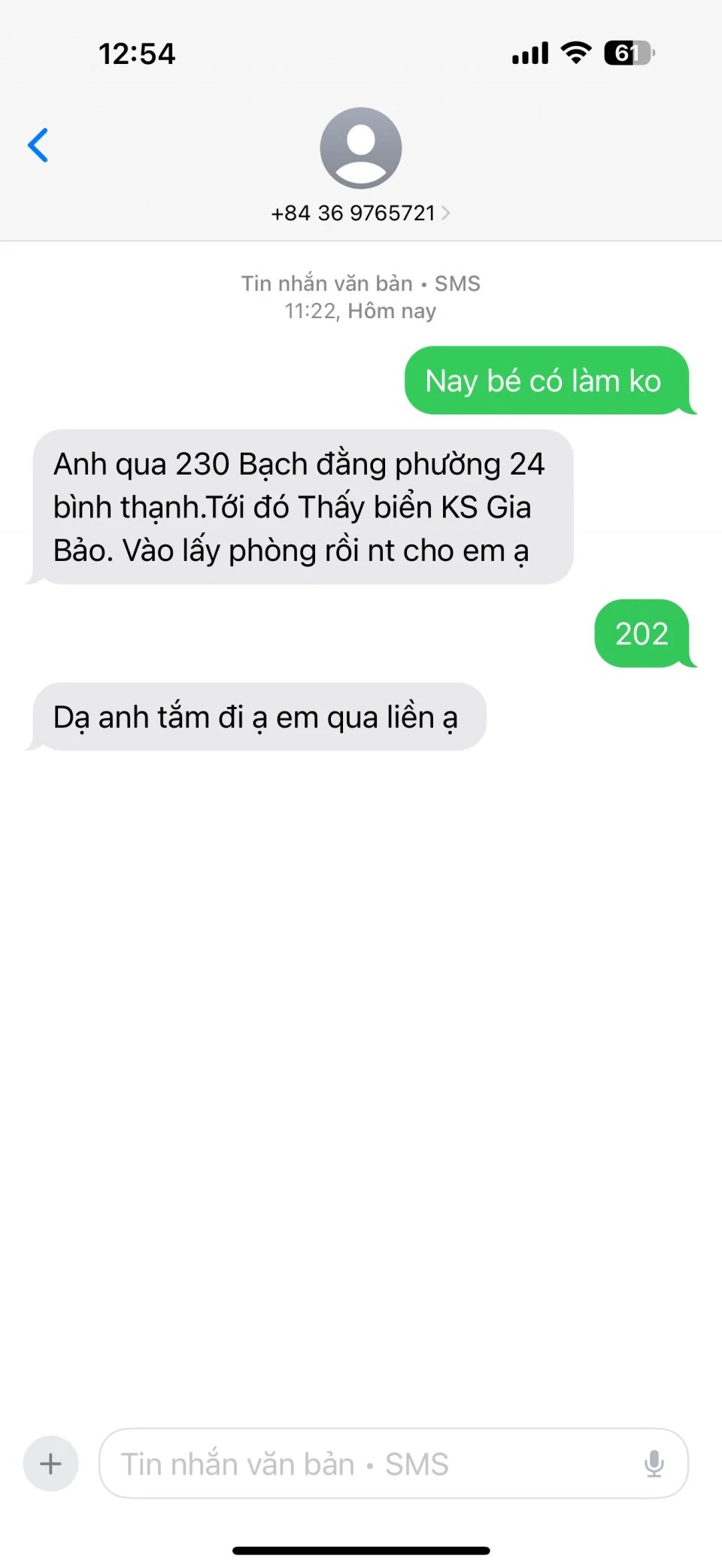Go back to the message list
Image resolution: width=722 pixels, height=1568 pixels.
[x=38, y=145]
